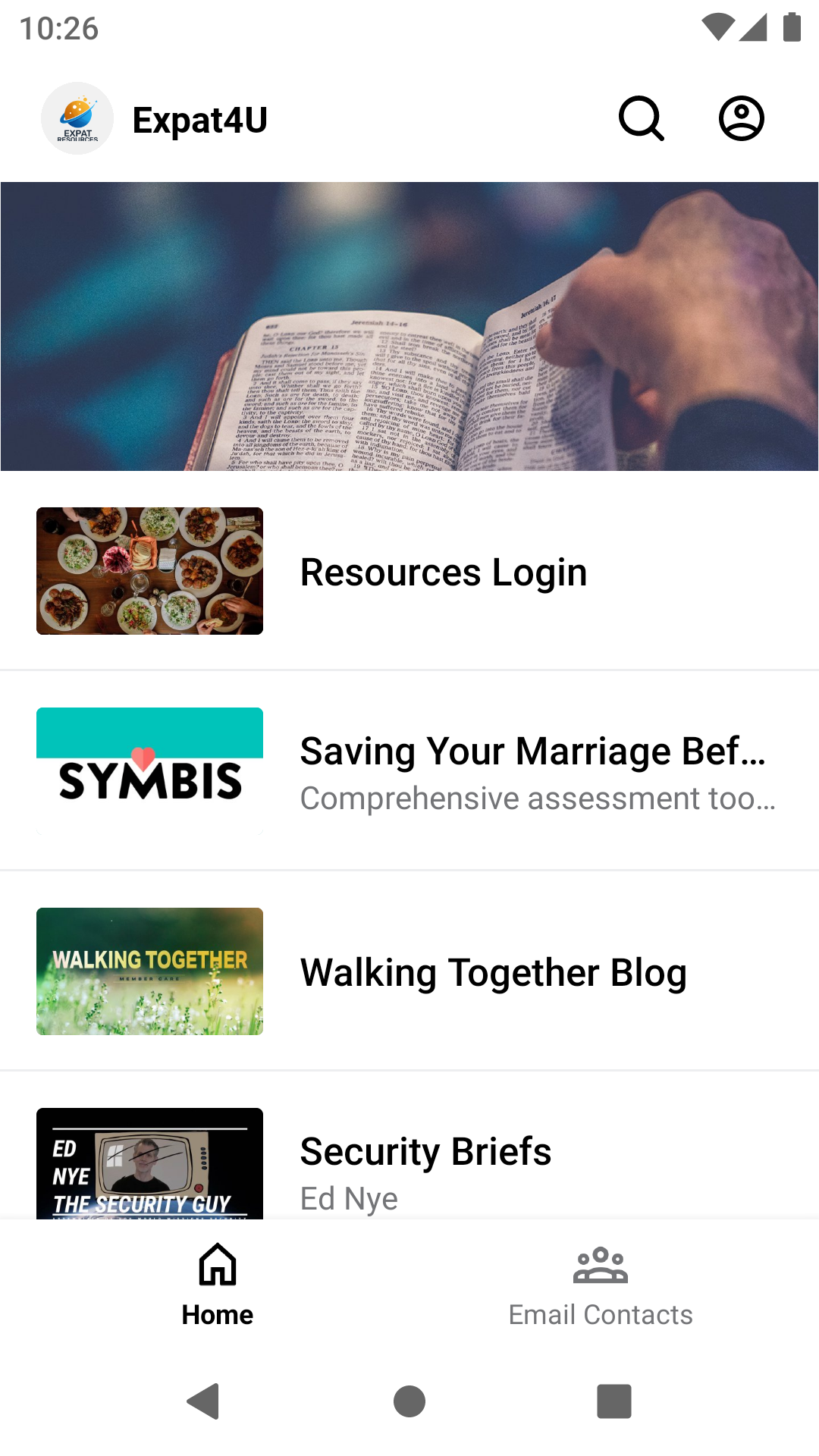Open the Walking Together Blog
This screenshot has width=819, height=1456.
pos(493,971)
